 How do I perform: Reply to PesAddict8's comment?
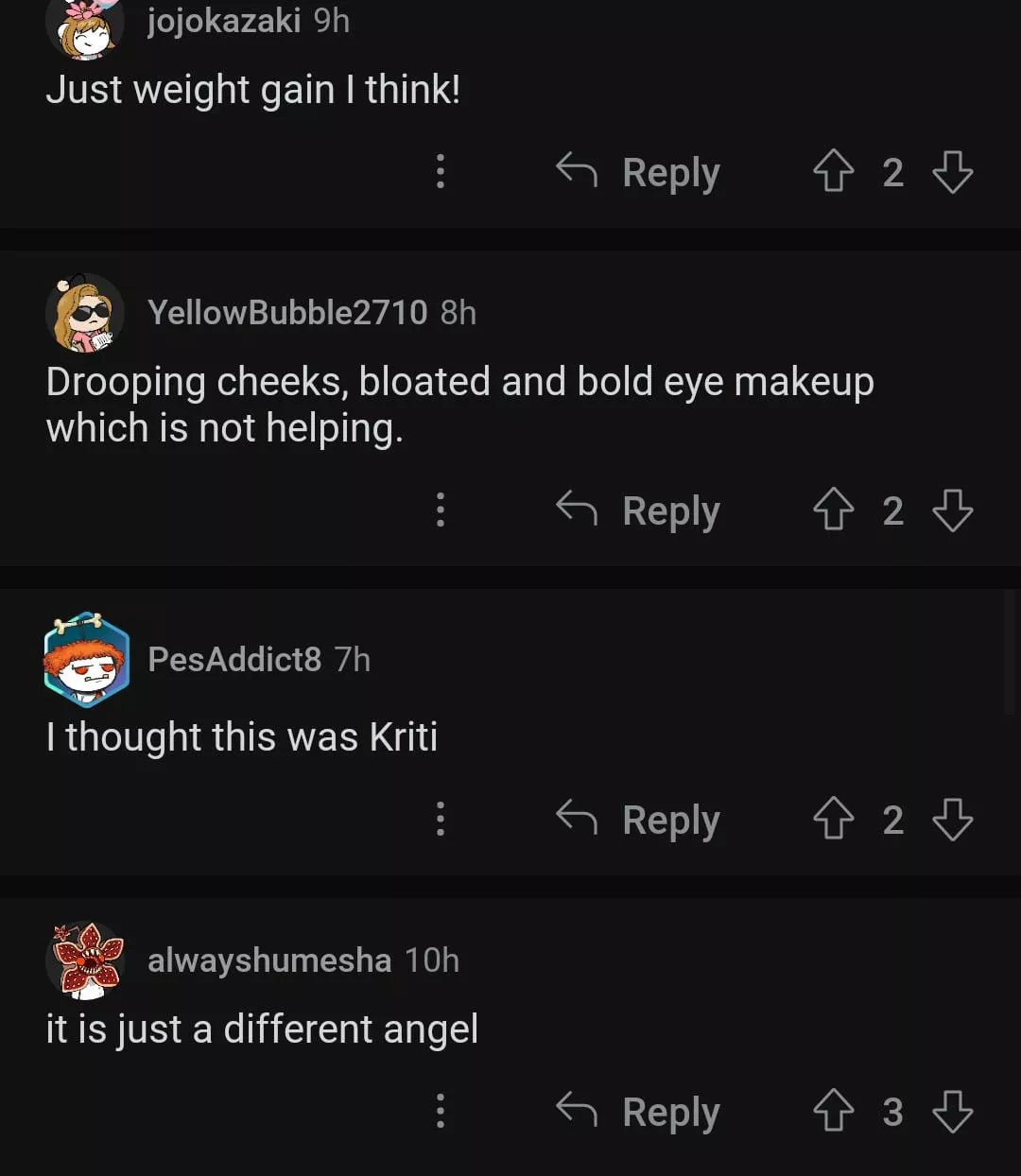[639, 820]
